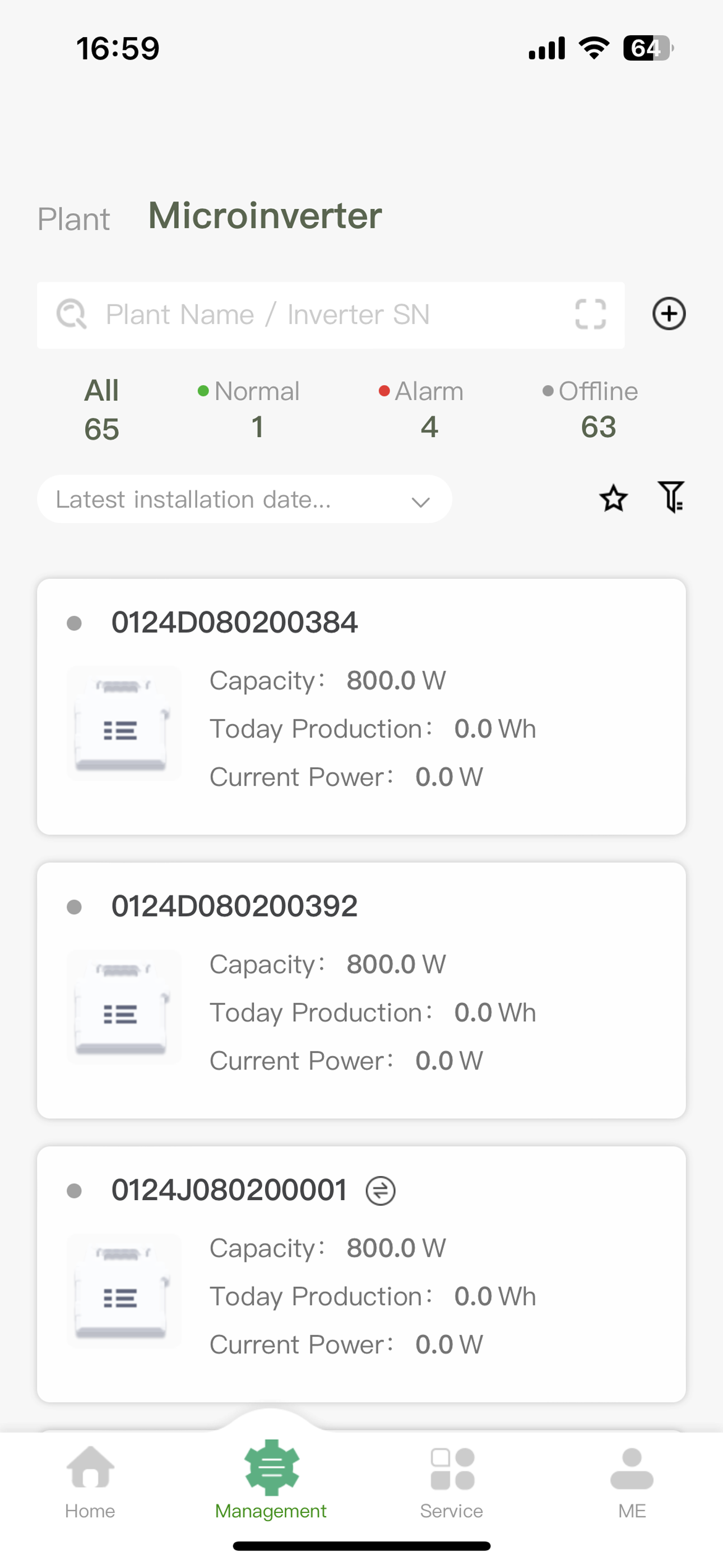This screenshot has height=1568, width=723.
Task: Filter list by Normal status
Action: coord(249,409)
